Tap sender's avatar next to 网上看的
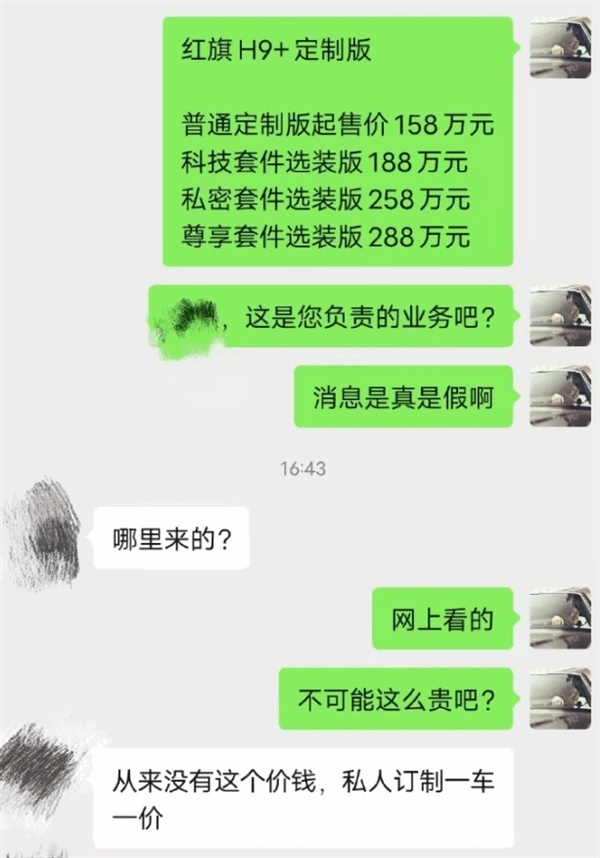This screenshot has width=600, height=858. coord(559,619)
